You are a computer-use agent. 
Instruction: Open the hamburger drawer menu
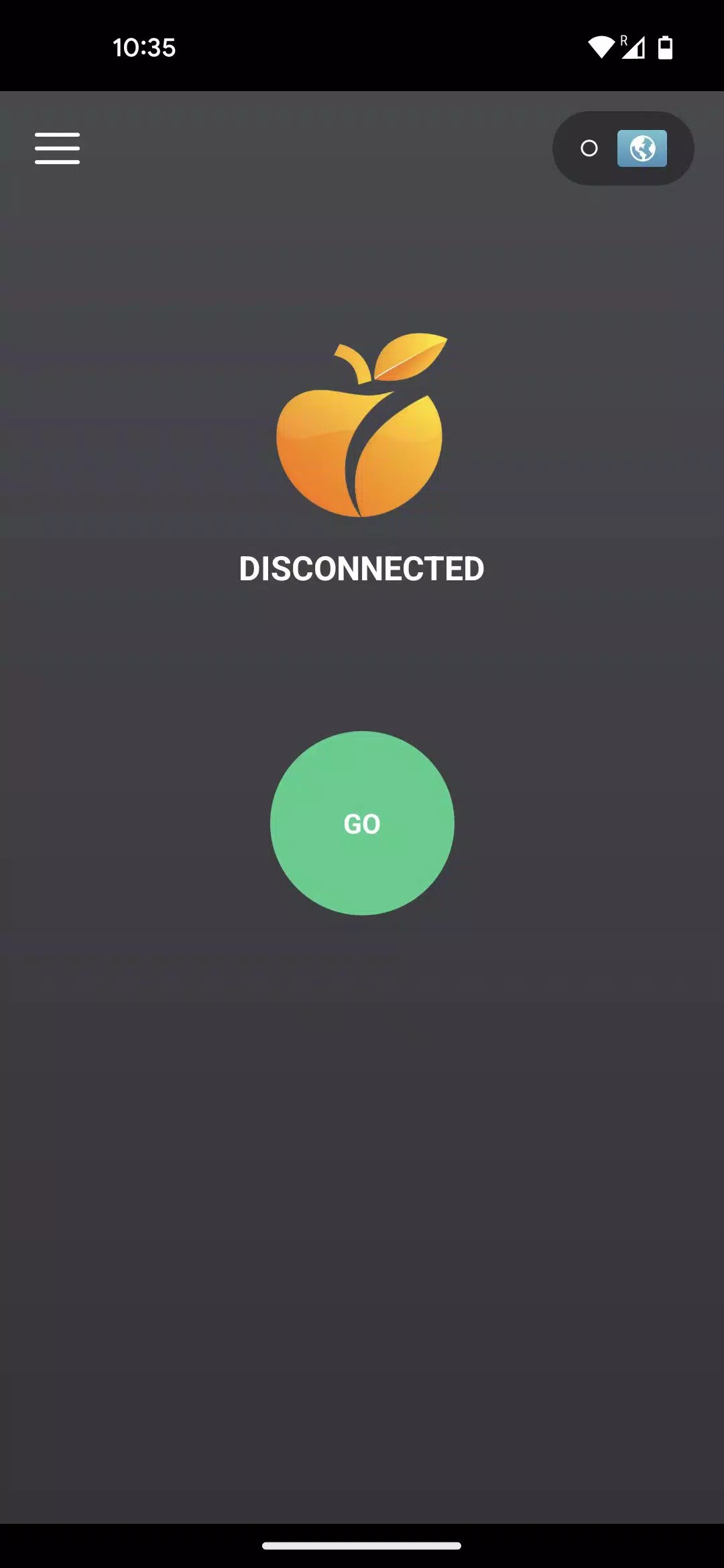(58, 148)
